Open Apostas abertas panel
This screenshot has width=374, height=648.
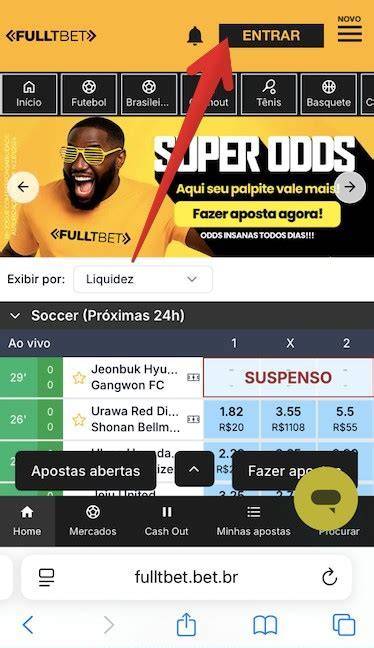point(86,471)
